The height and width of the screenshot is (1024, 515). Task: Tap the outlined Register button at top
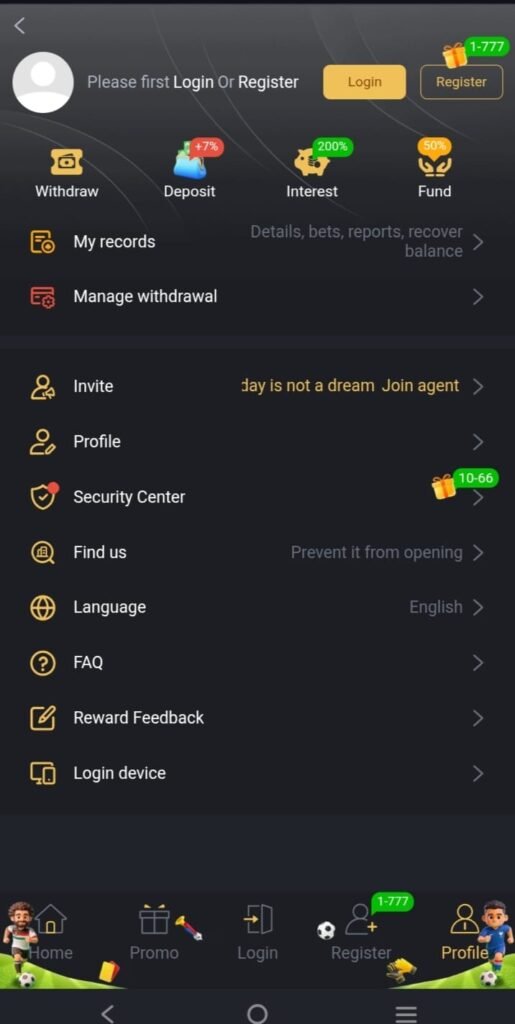click(x=461, y=82)
